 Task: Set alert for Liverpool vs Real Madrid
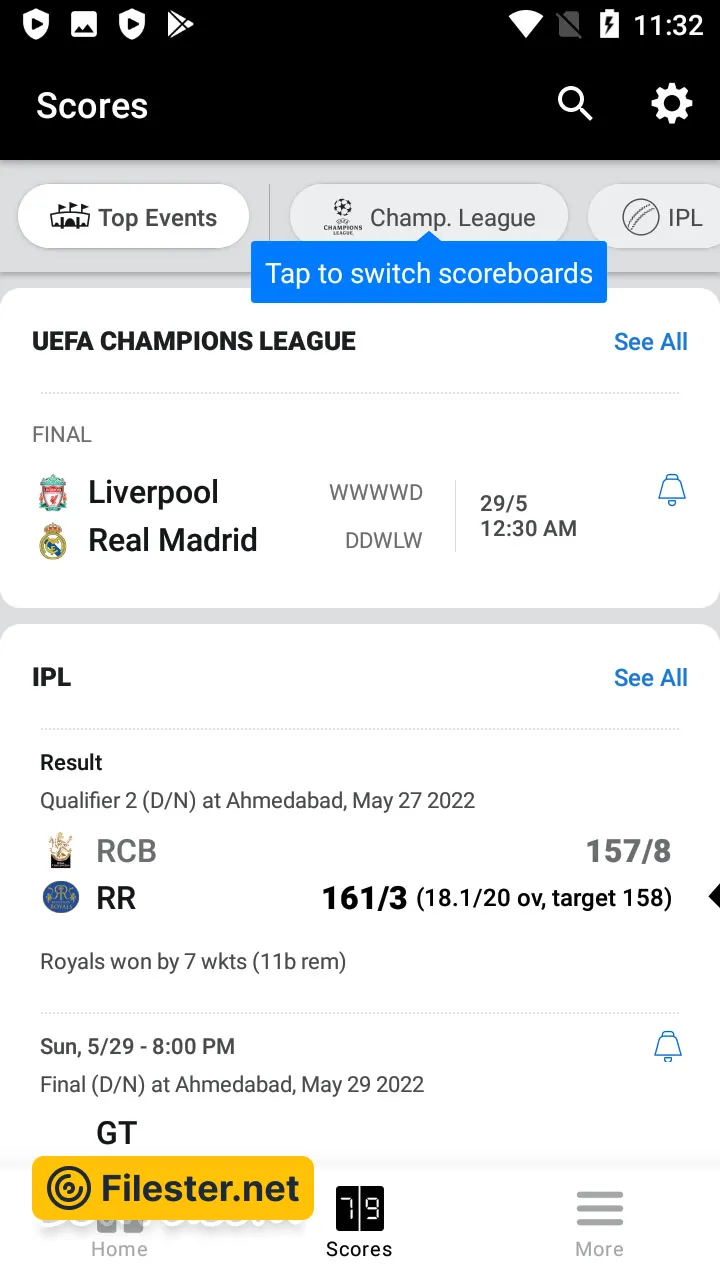point(672,490)
